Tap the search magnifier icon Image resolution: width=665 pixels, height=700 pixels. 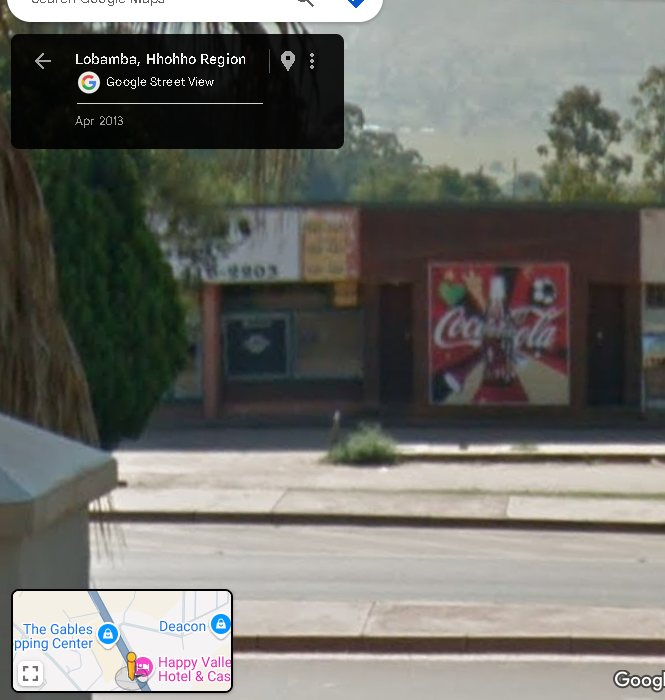[305, 3]
